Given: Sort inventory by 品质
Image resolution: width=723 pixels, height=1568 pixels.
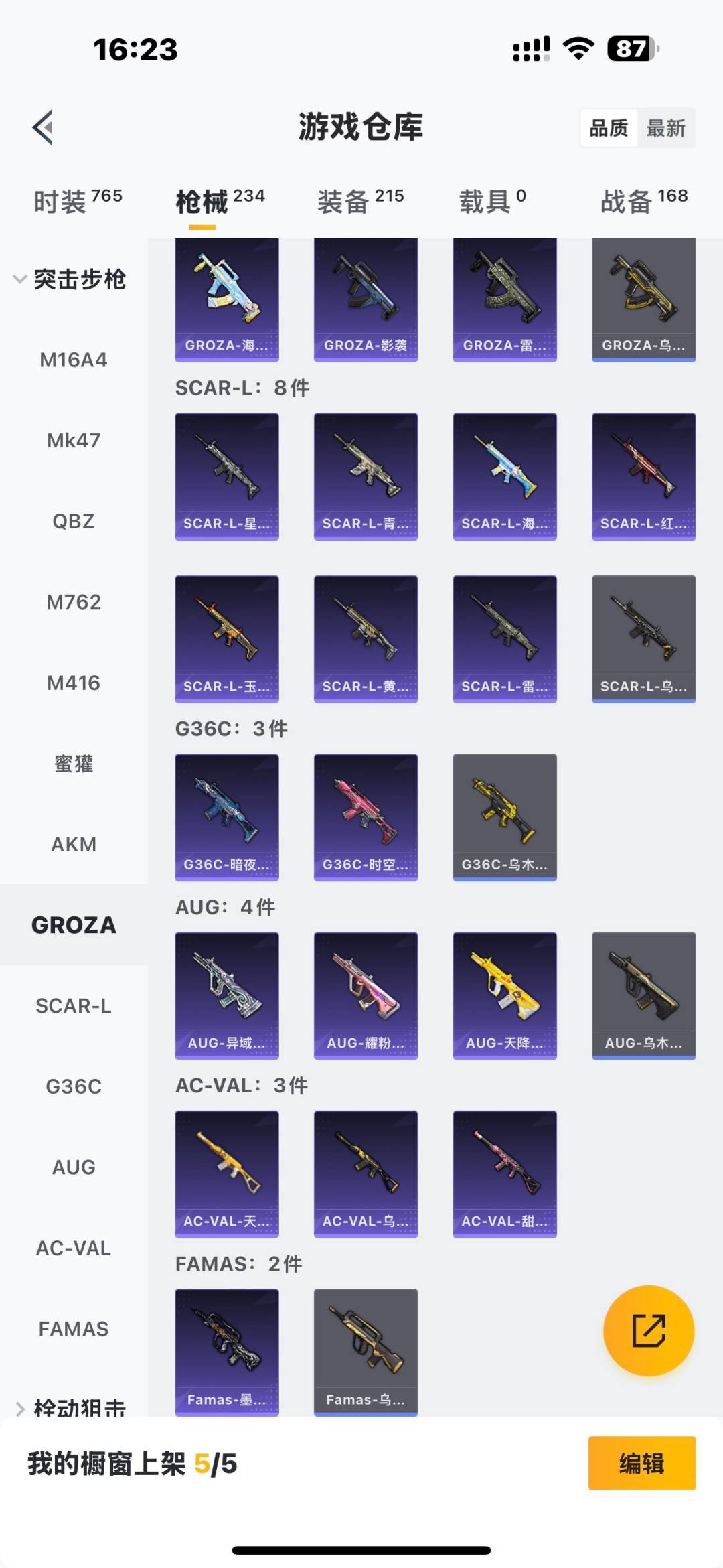Looking at the screenshot, I should point(609,128).
